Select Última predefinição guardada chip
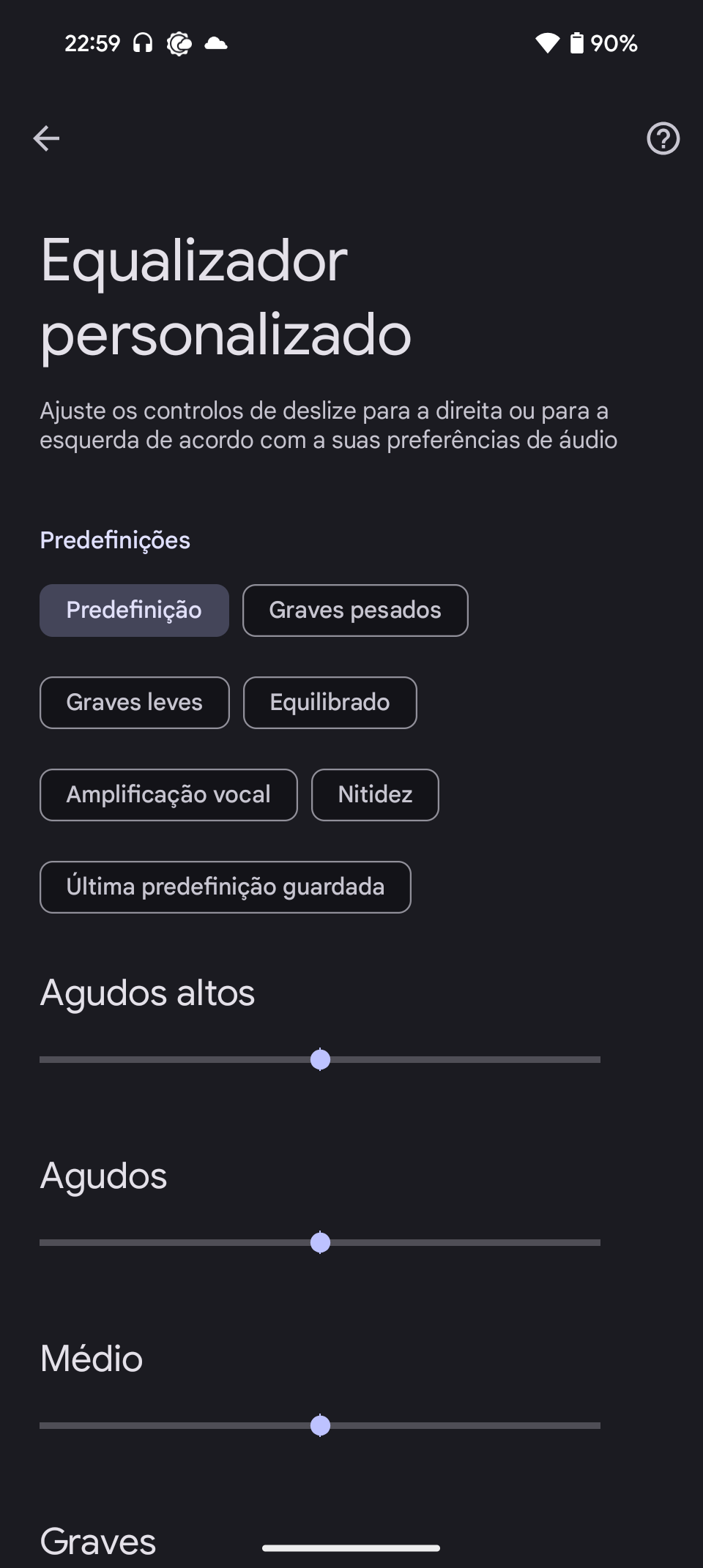The image size is (703, 1568). 226,887
